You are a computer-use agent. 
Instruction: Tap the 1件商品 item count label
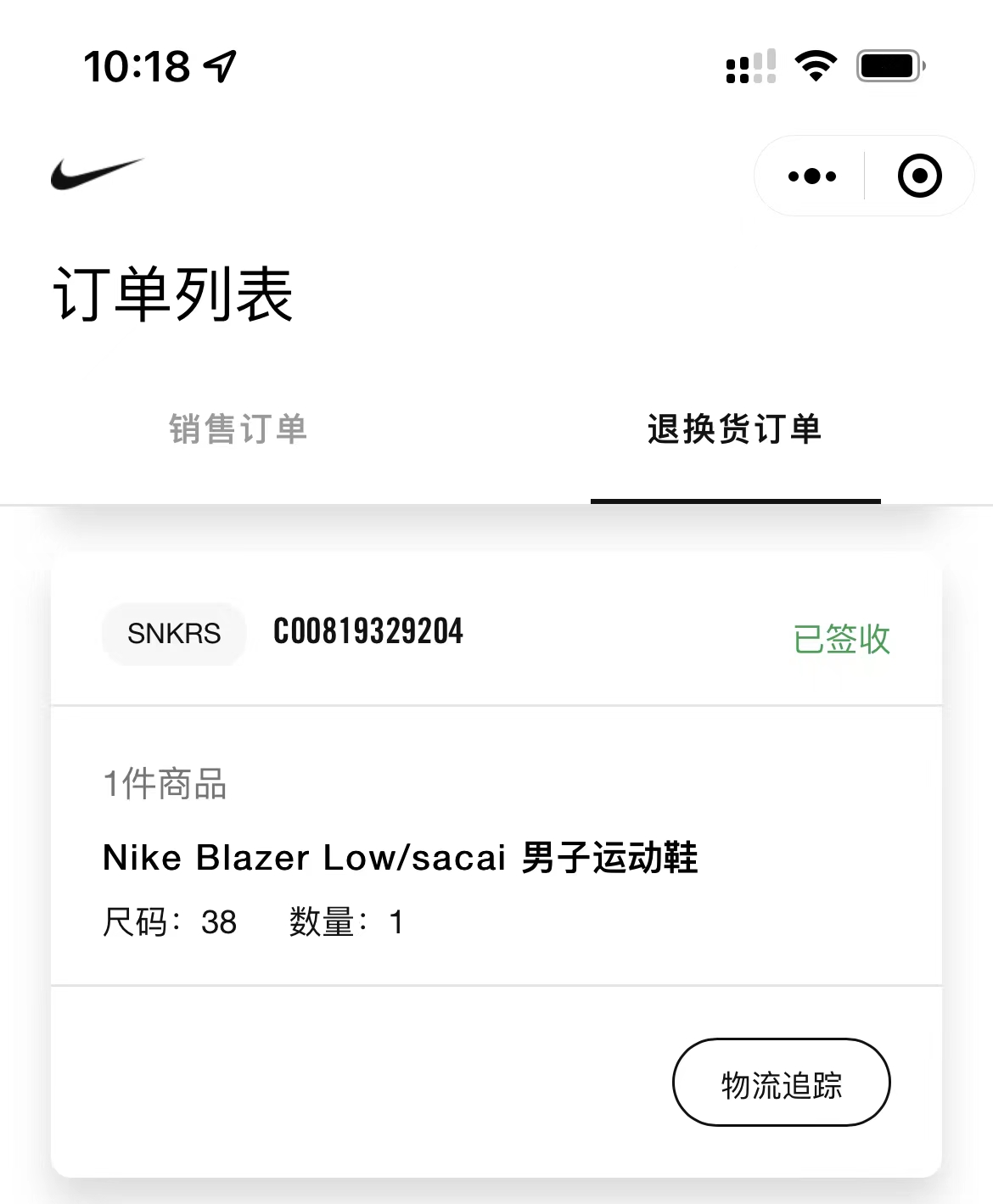[x=164, y=786]
